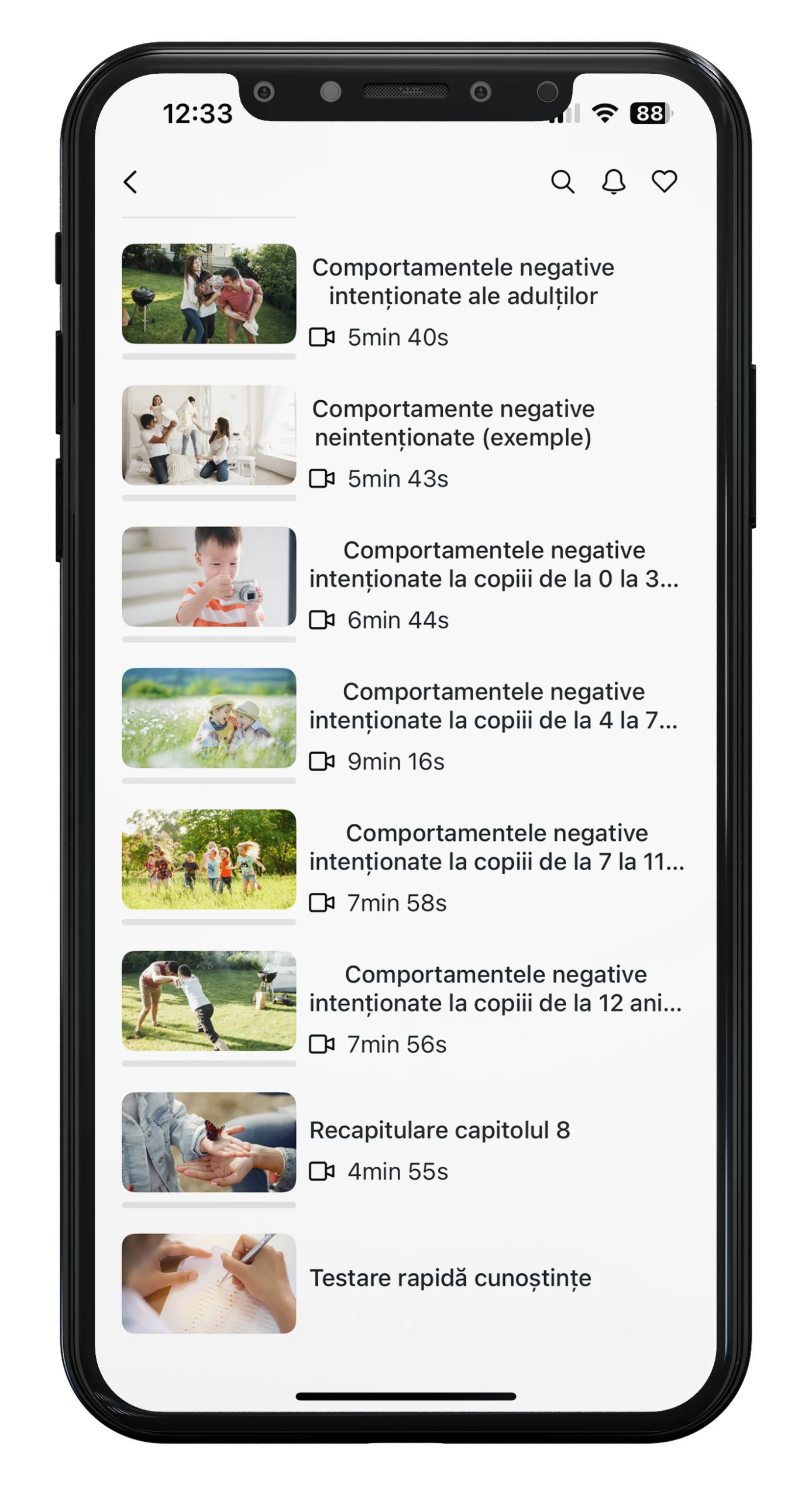Image resolution: width=812 pixels, height=1498 pixels.
Task: Open lesson about copiii de la 7 la 11
Action: [x=496, y=847]
